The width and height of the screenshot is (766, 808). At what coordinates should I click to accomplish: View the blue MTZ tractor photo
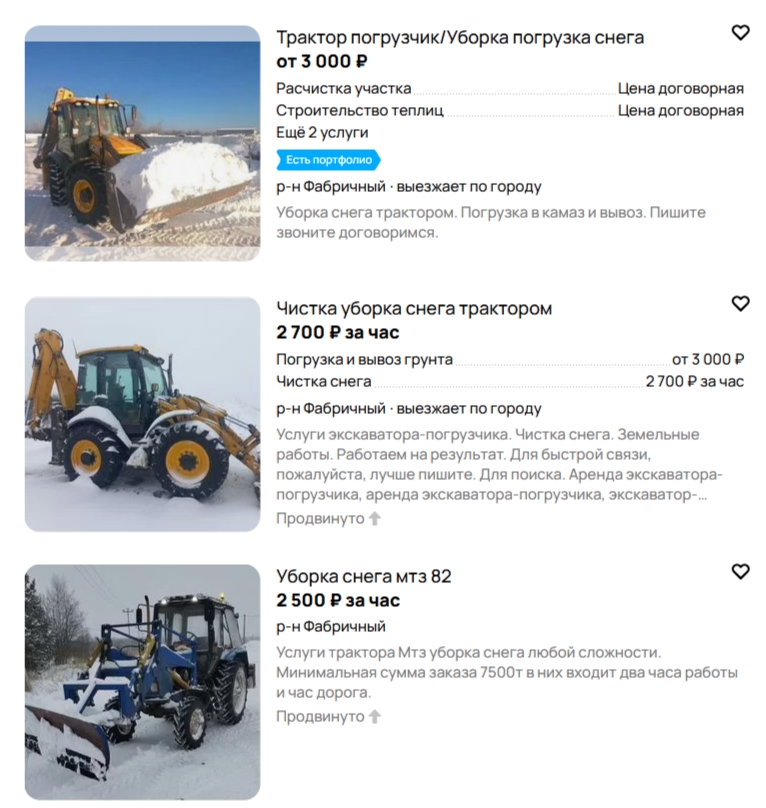point(142,682)
